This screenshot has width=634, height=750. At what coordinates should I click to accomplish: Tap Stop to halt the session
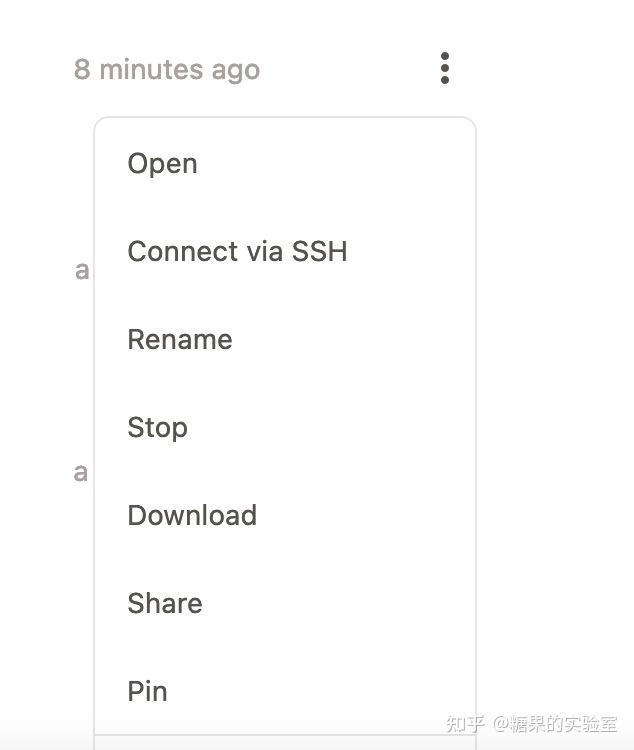coord(157,427)
